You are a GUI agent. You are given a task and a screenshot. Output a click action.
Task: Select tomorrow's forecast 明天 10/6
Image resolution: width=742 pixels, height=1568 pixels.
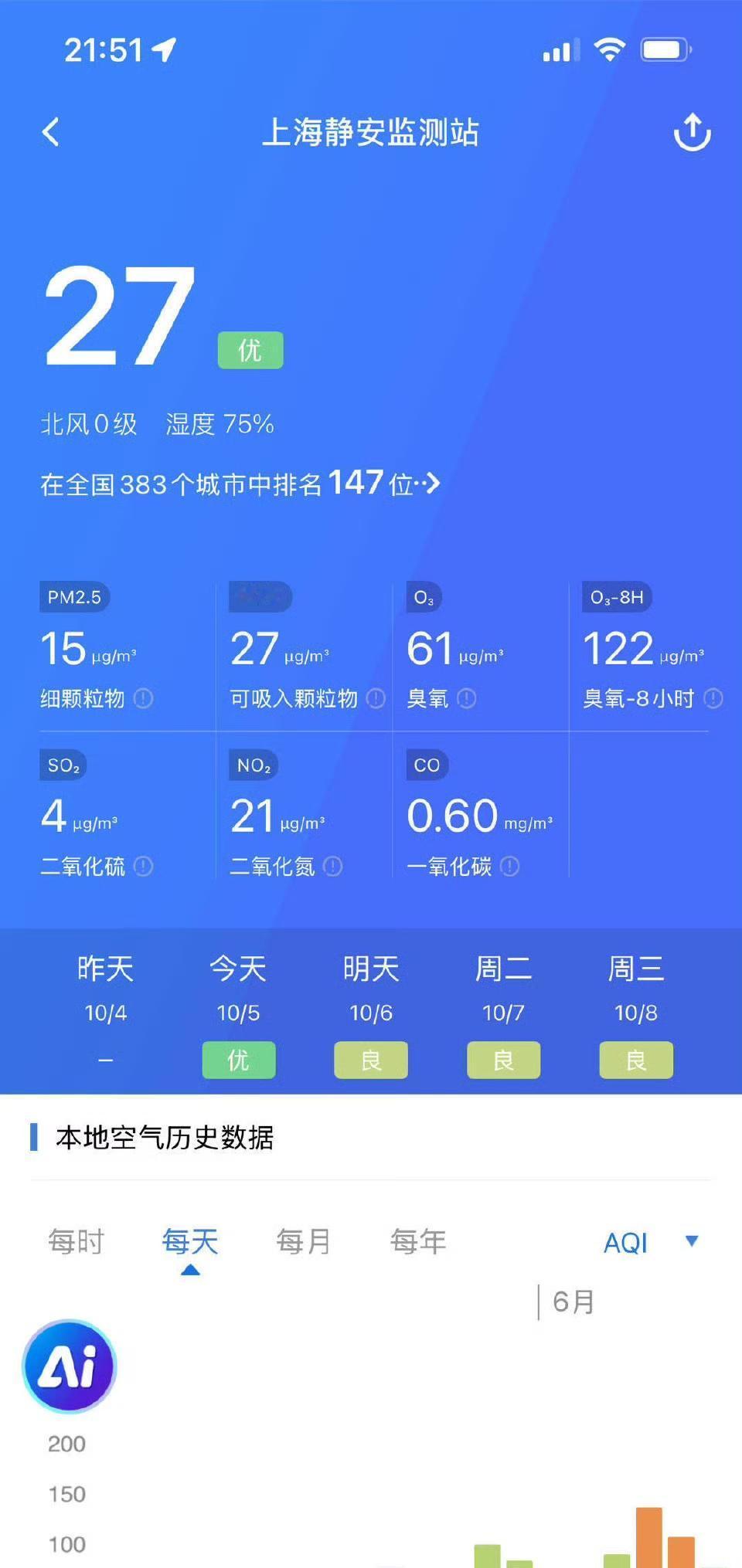371,1012
